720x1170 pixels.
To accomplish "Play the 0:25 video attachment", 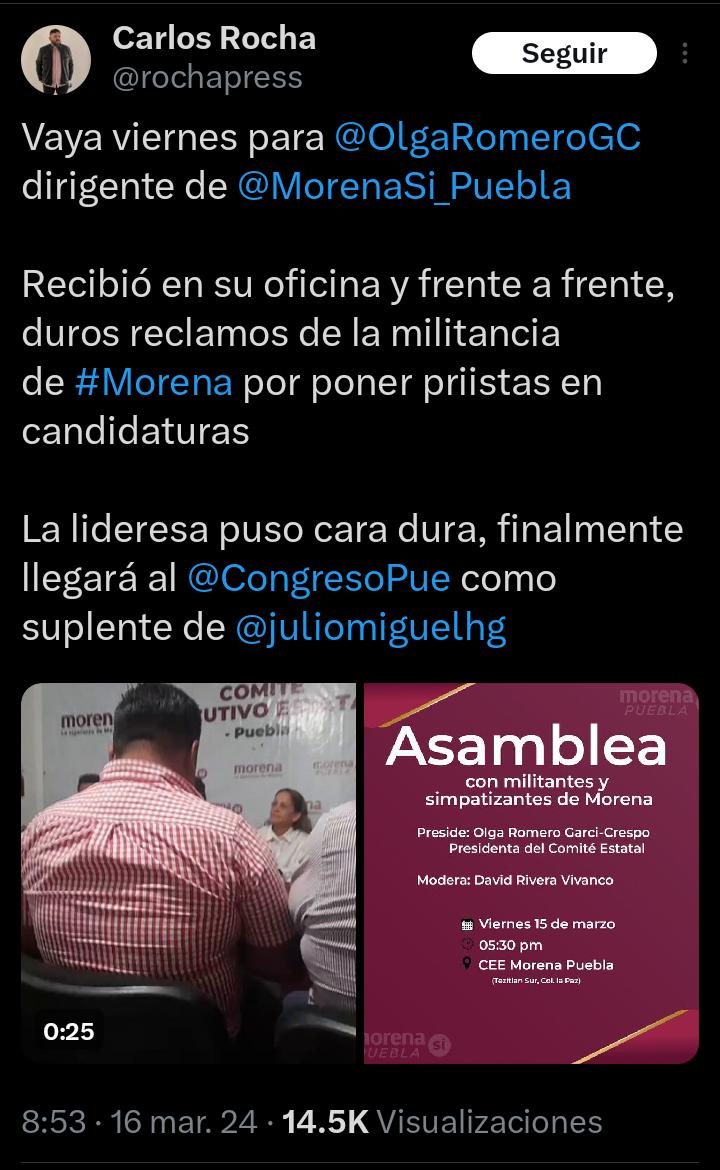I will (188, 872).
